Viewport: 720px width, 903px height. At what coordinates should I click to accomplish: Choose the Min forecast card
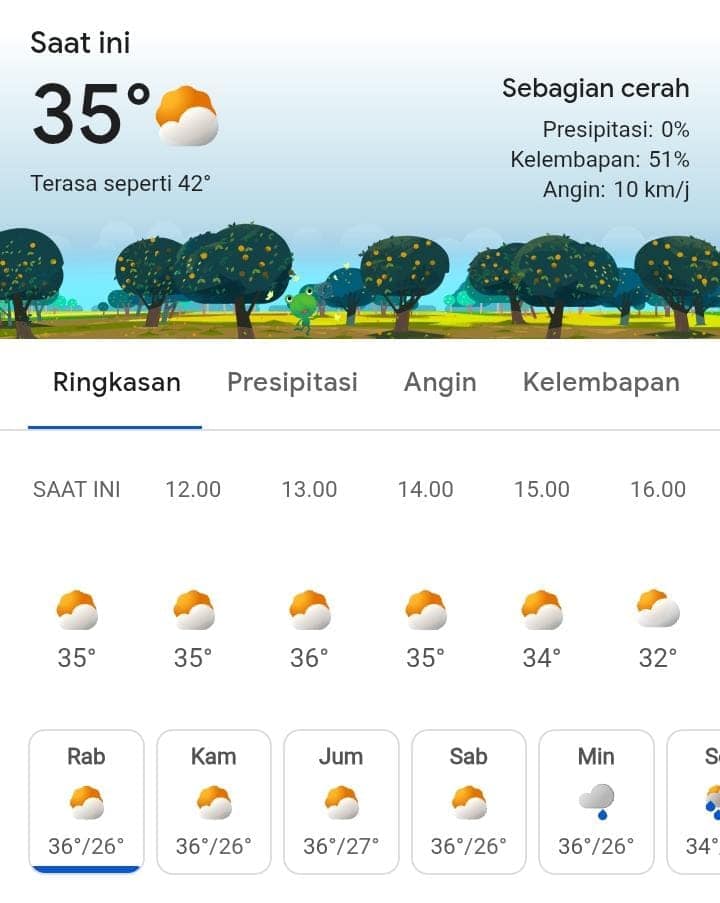pyautogui.click(x=596, y=801)
